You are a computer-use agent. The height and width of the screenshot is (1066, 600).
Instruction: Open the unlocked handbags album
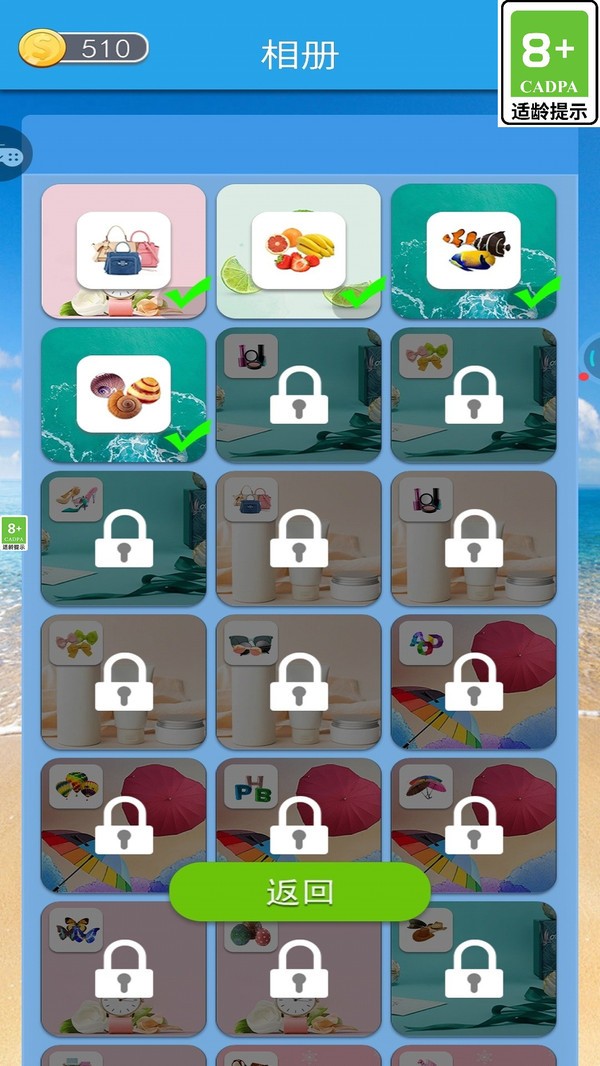(x=123, y=251)
